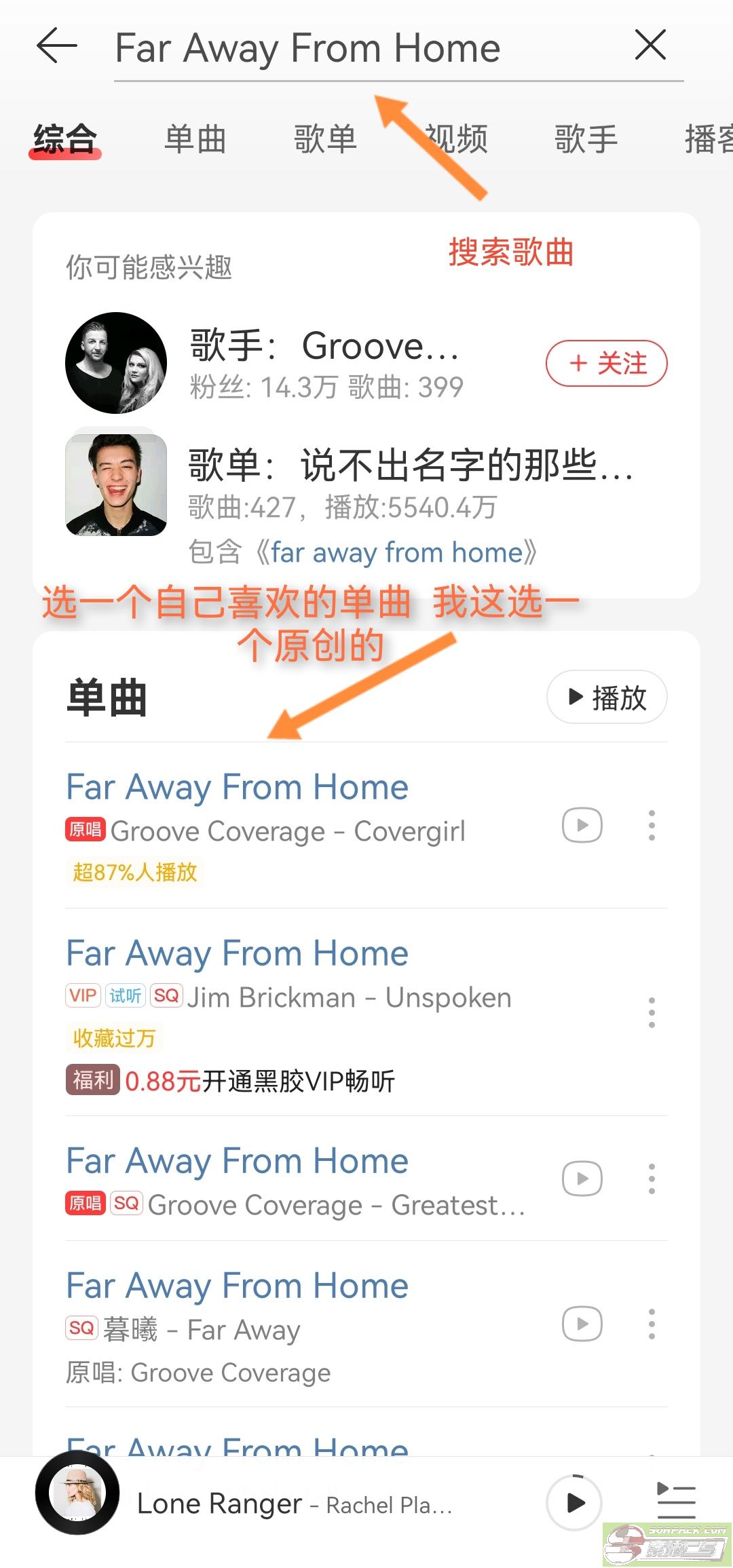This screenshot has width=733, height=1568.
Task: Open more options for Jim Brickman's song
Action: 652,1012
